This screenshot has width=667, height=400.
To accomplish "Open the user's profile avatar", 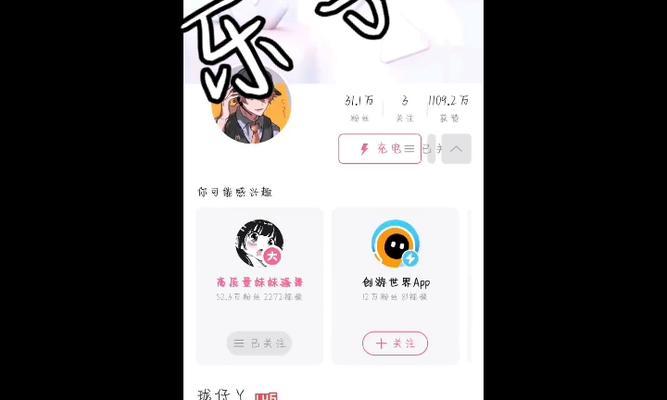I will coord(252,109).
